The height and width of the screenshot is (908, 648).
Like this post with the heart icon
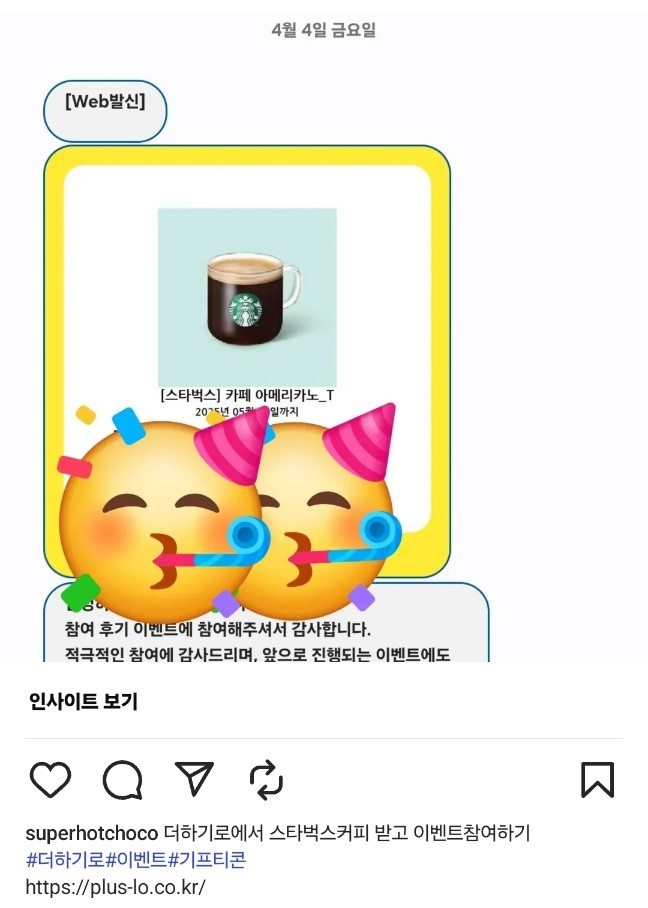click(x=50, y=779)
